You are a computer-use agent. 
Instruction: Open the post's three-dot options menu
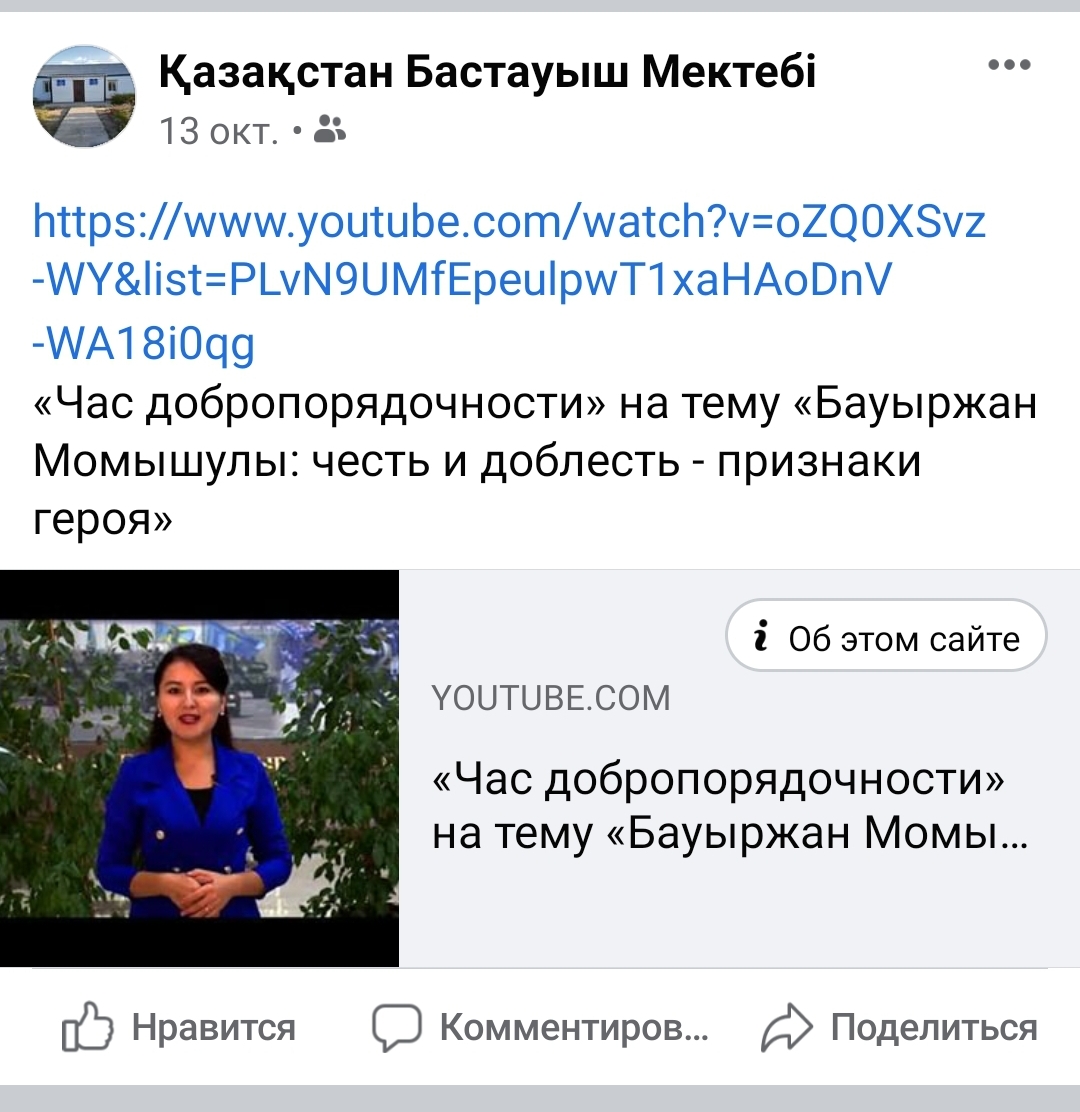pyautogui.click(x=1008, y=66)
